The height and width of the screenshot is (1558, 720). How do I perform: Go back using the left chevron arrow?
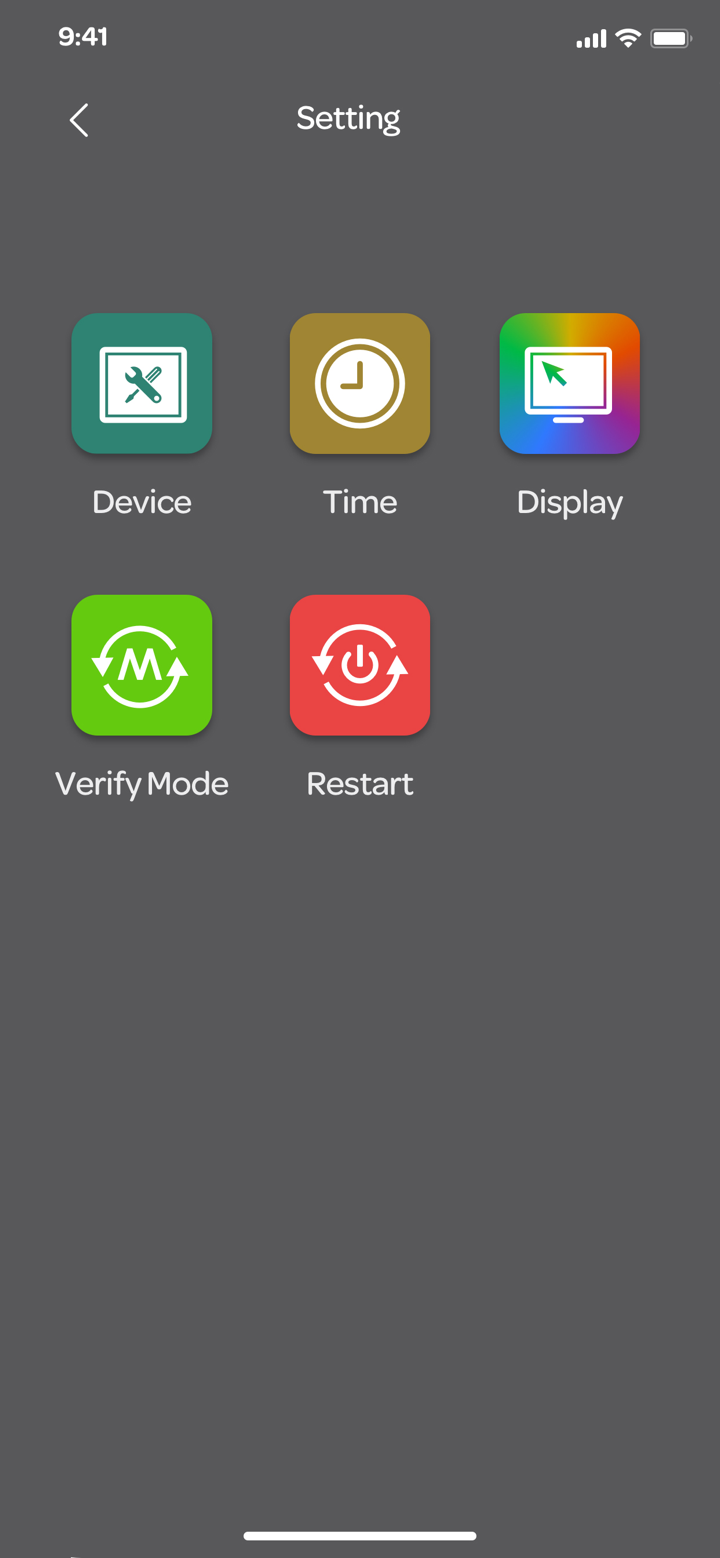point(78,119)
